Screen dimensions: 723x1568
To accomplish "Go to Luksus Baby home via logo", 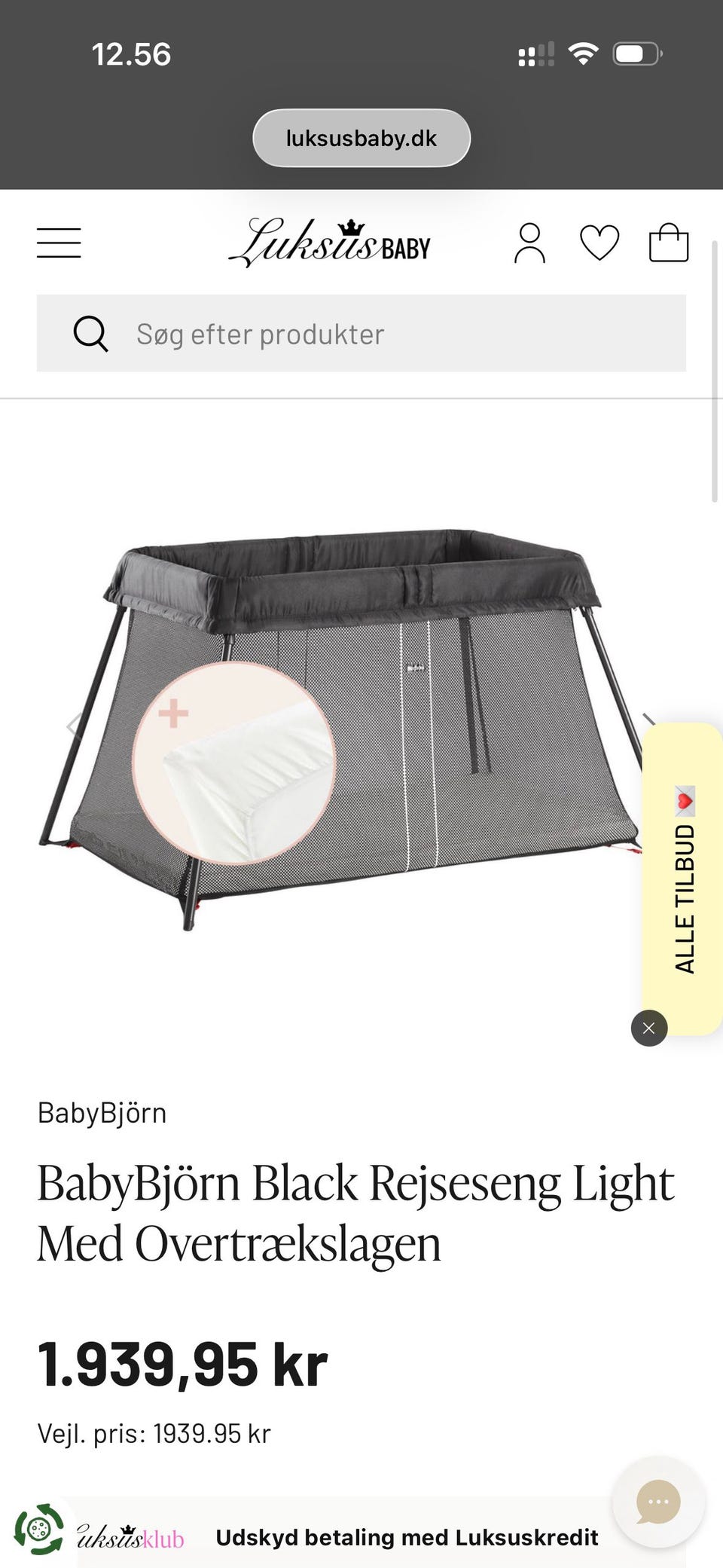I will pos(330,243).
